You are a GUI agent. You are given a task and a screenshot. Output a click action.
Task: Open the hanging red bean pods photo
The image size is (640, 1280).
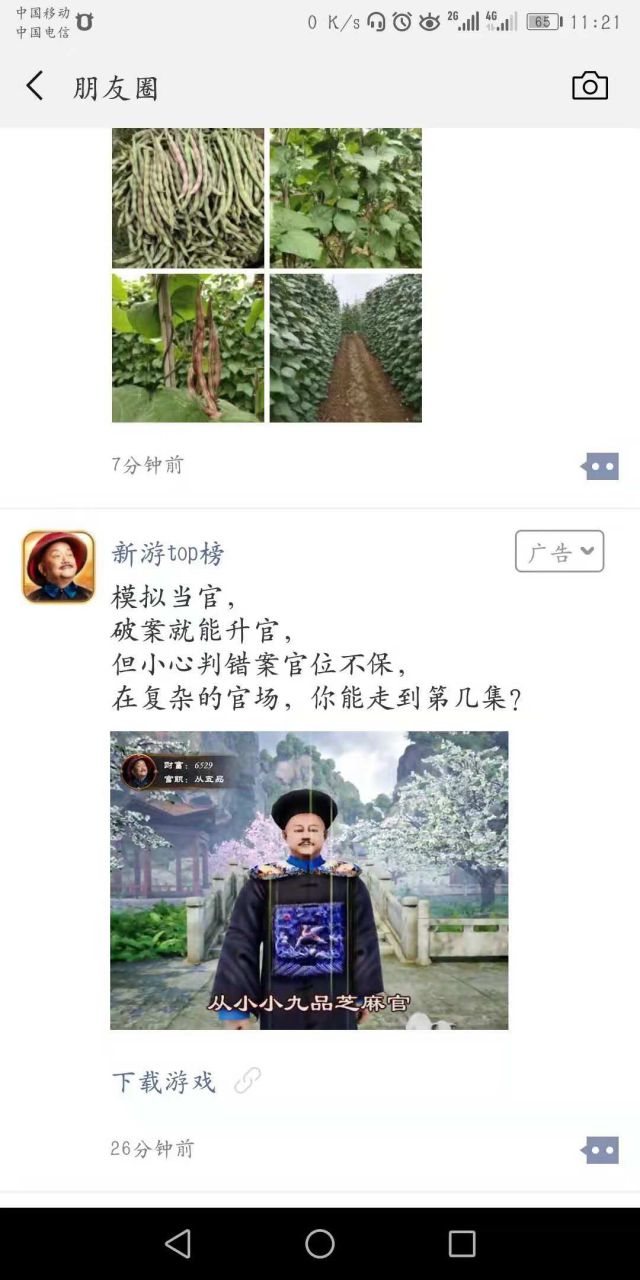[188, 348]
